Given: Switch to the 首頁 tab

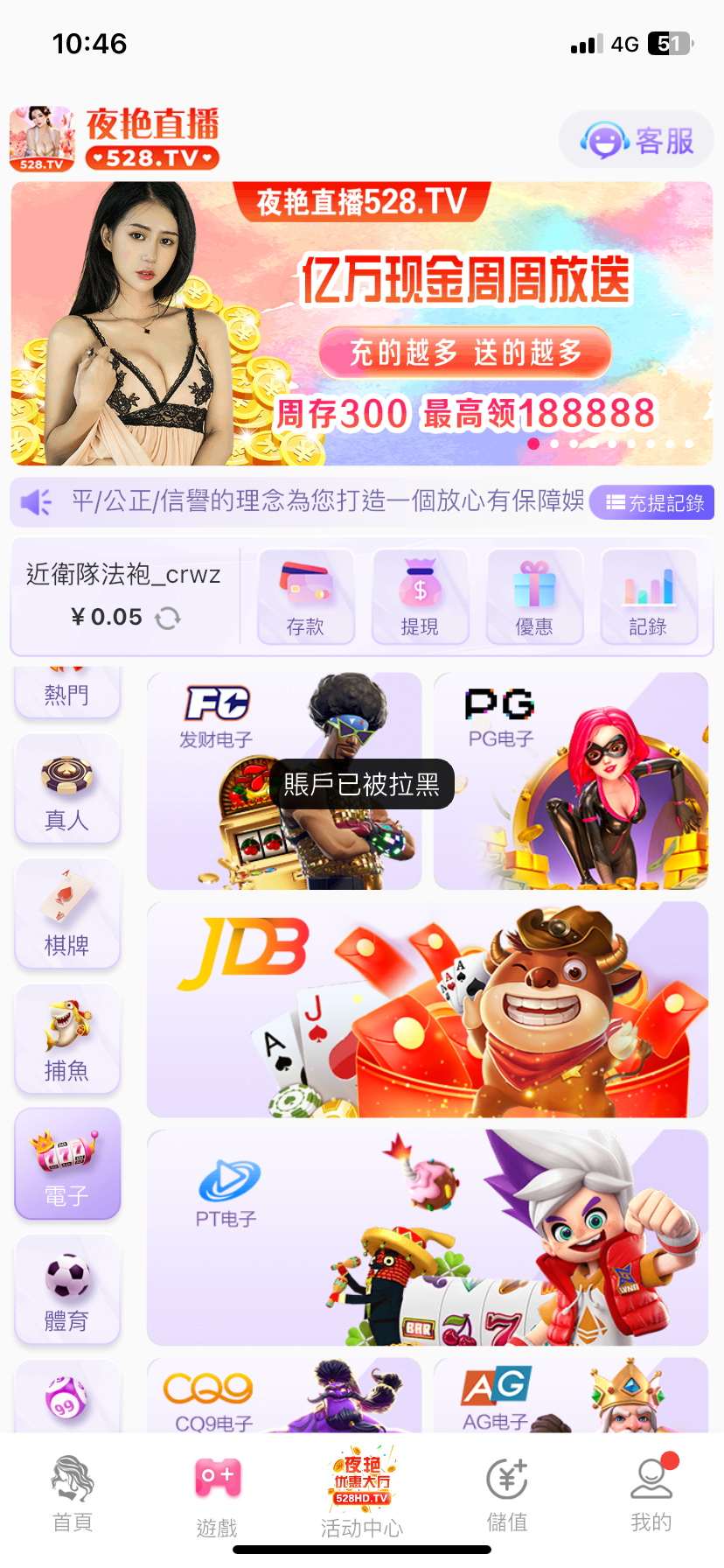Looking at the screenshot, I should tap(73, 1494).
